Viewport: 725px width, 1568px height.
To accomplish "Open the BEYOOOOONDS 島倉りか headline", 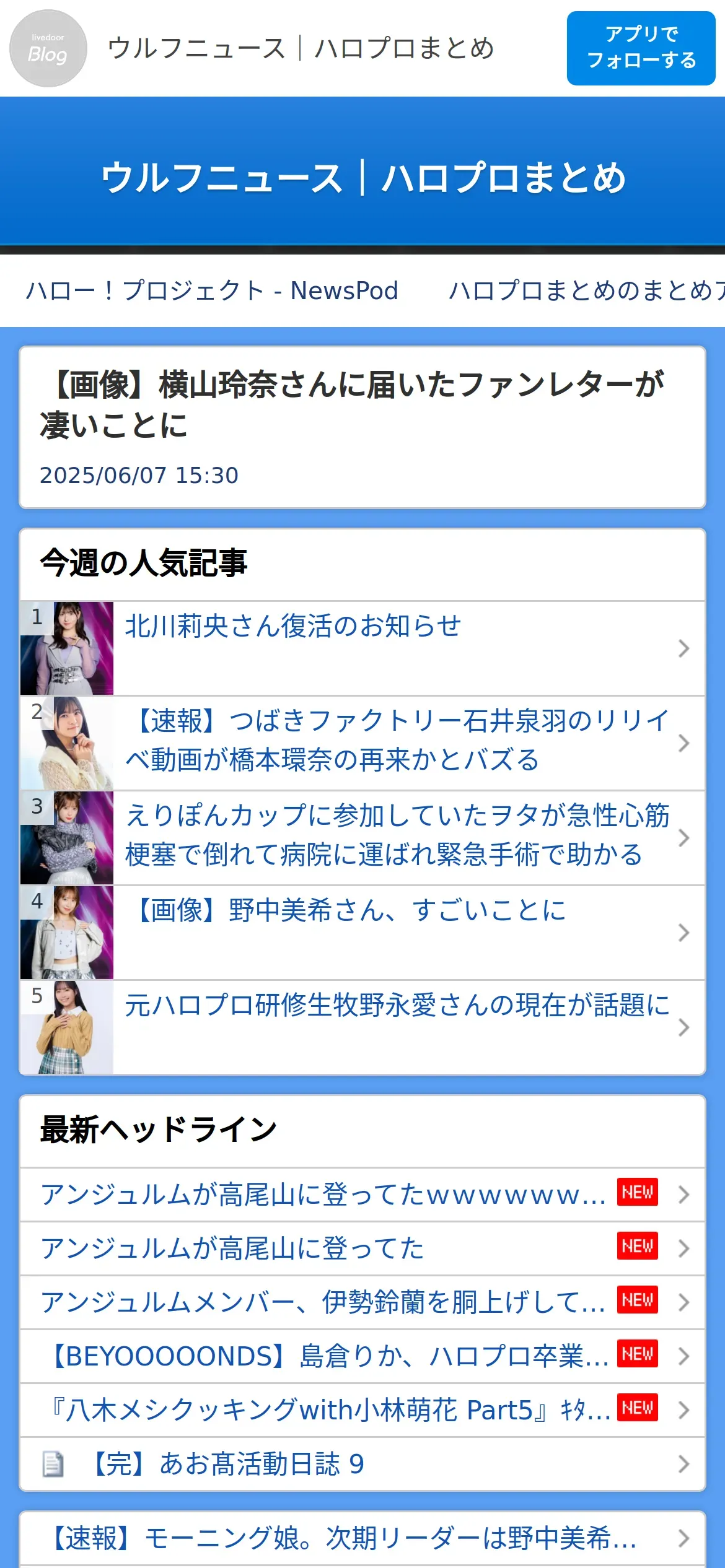I will tap(328, 1357).
